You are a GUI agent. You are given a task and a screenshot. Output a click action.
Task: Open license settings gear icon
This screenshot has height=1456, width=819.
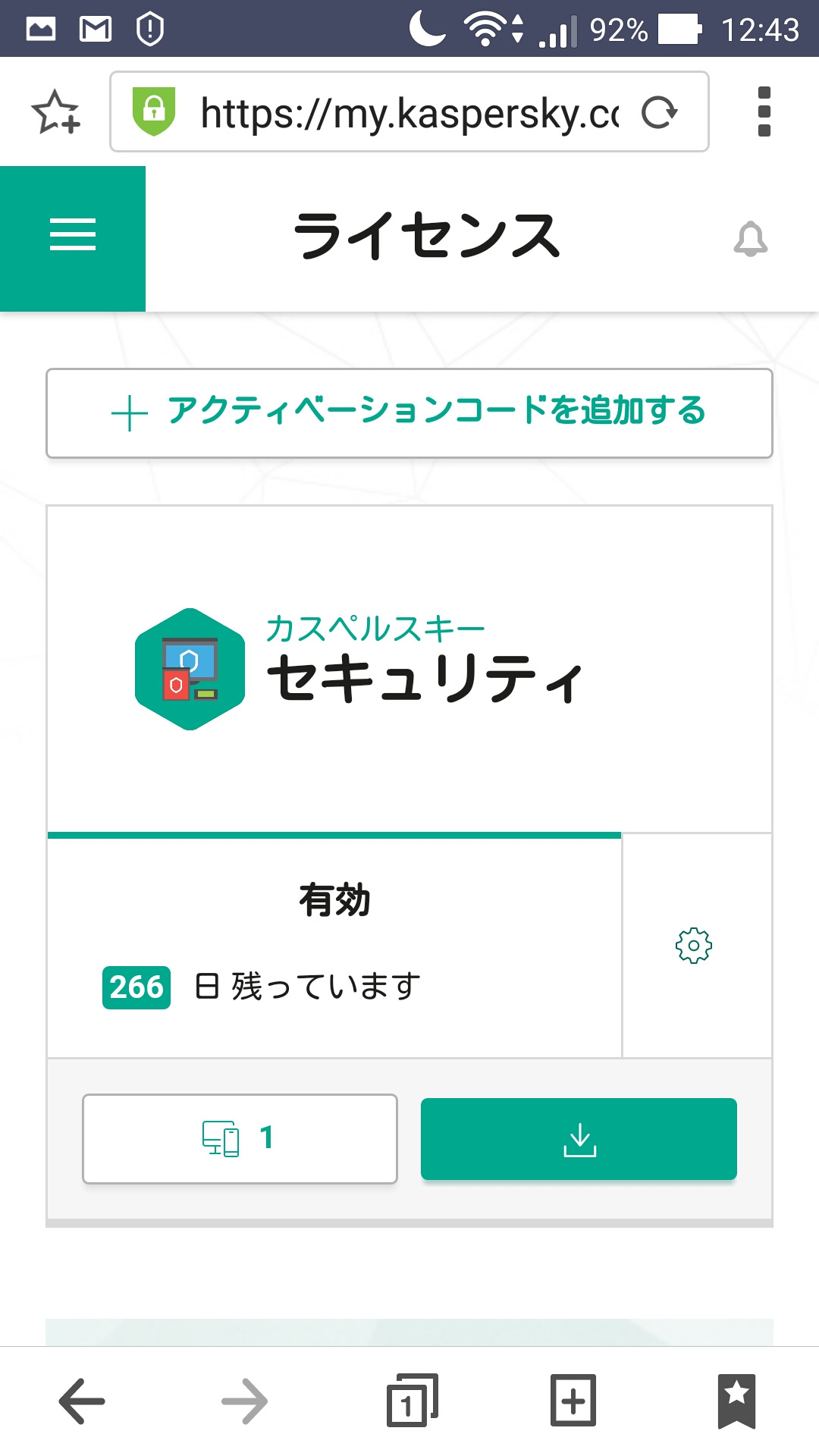click(x=693, y=946)
